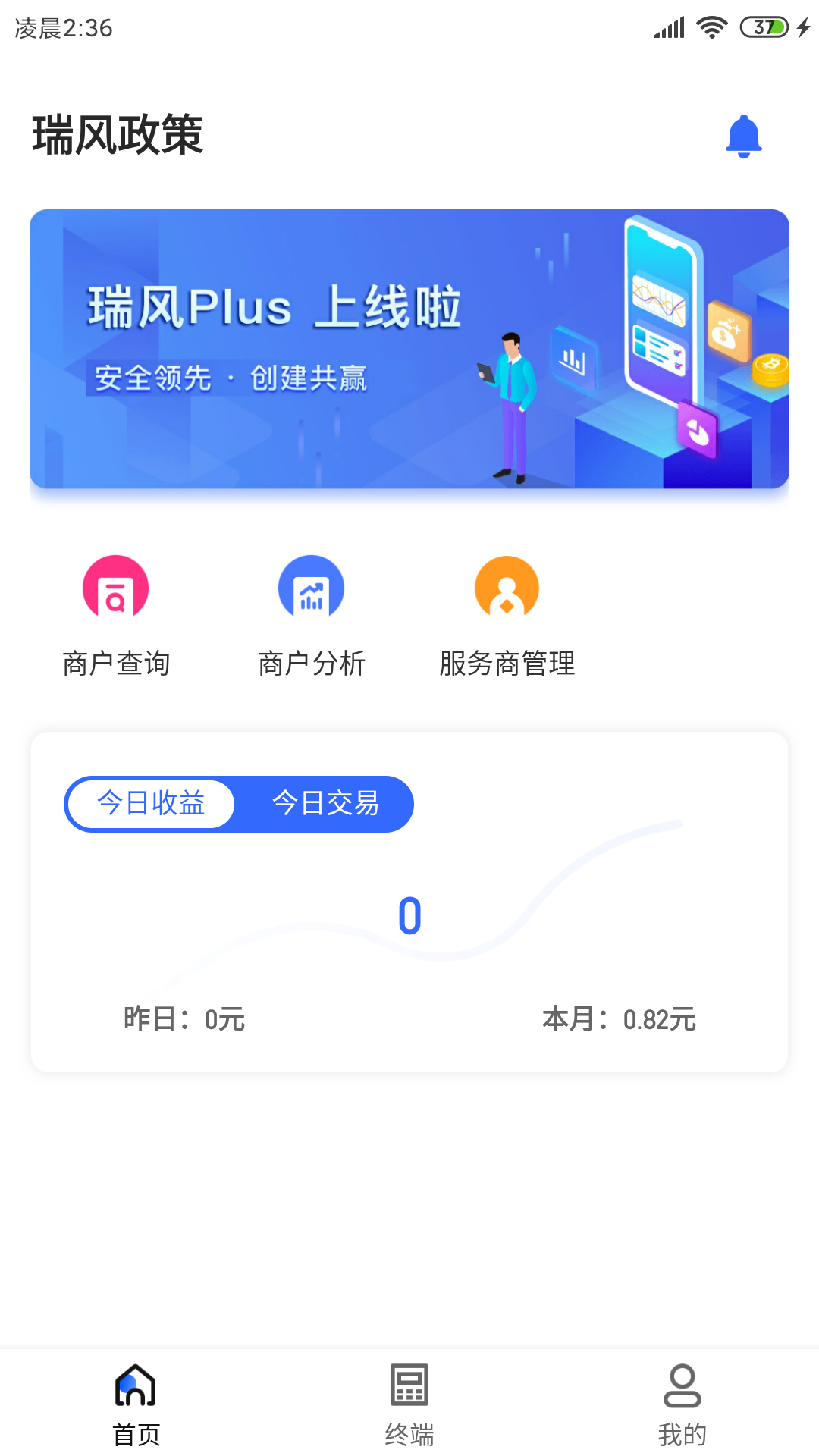Click the blue chart analysis icon
The image size is (819, 1456).
(x=312, y=587)
